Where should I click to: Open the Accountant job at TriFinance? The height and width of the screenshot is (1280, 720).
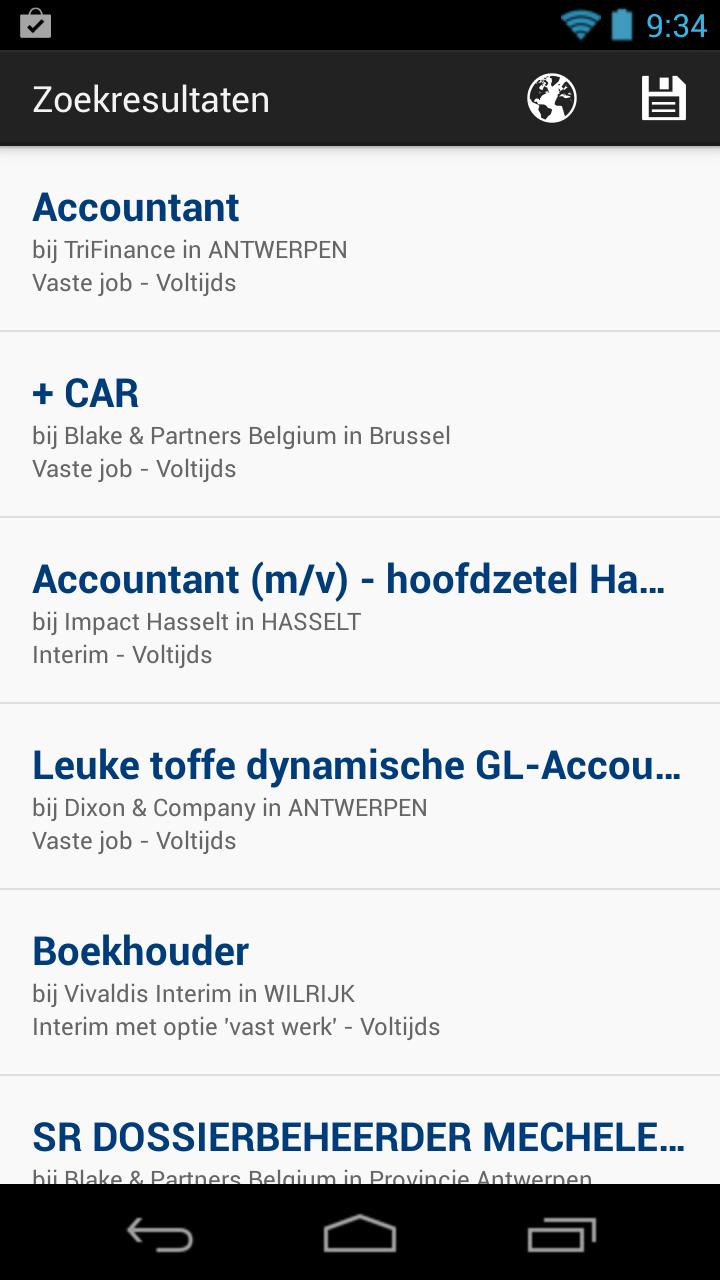pyautogui.click(x=136, y=207)
